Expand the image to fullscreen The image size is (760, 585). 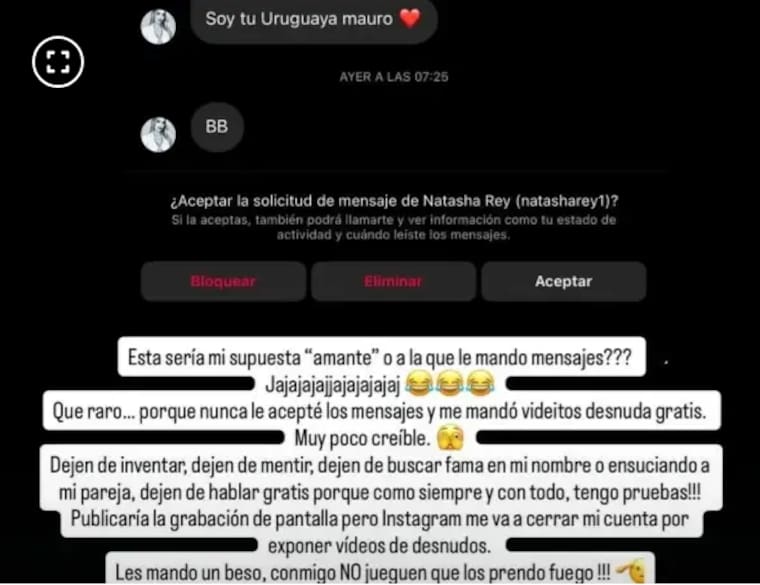point(58,62)
